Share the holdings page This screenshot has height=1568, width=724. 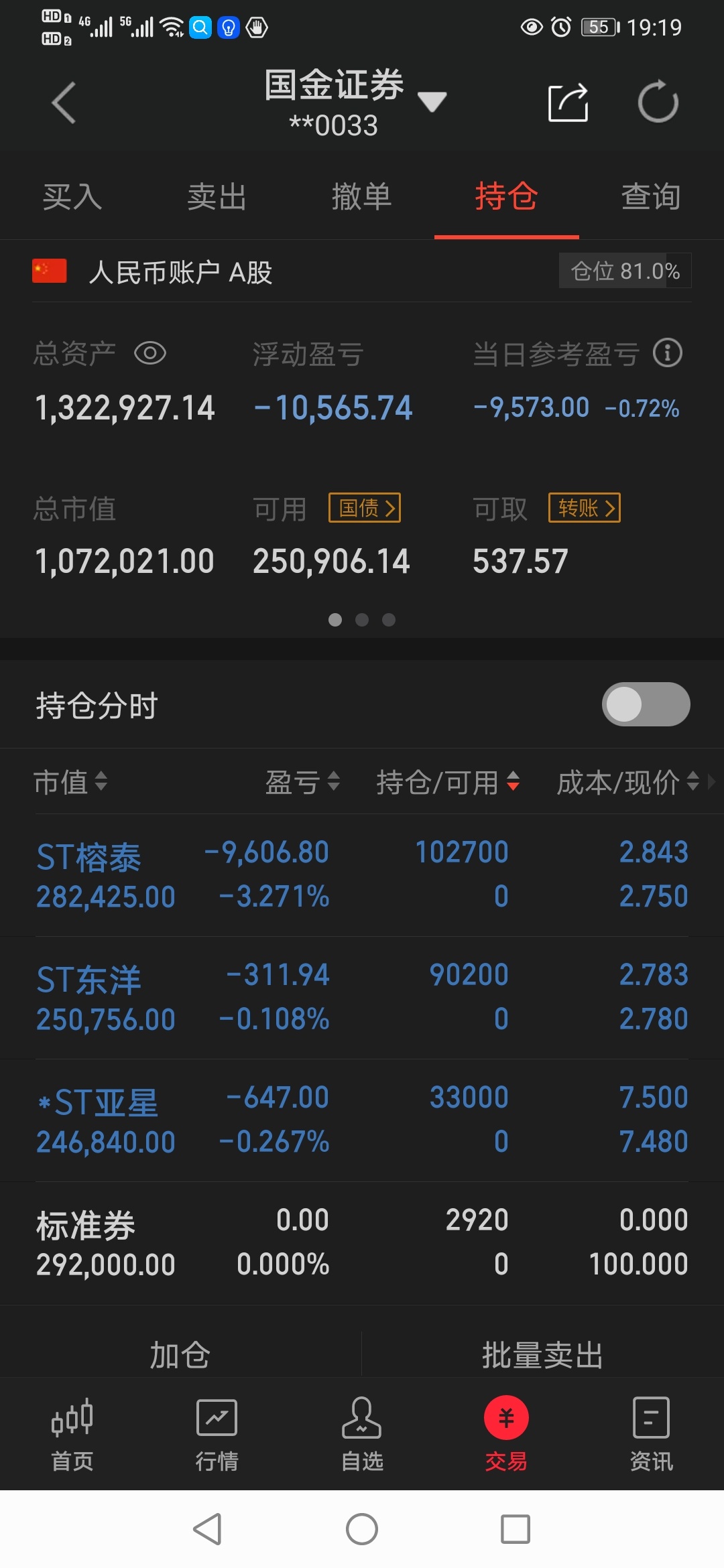[x=568, y=103]
